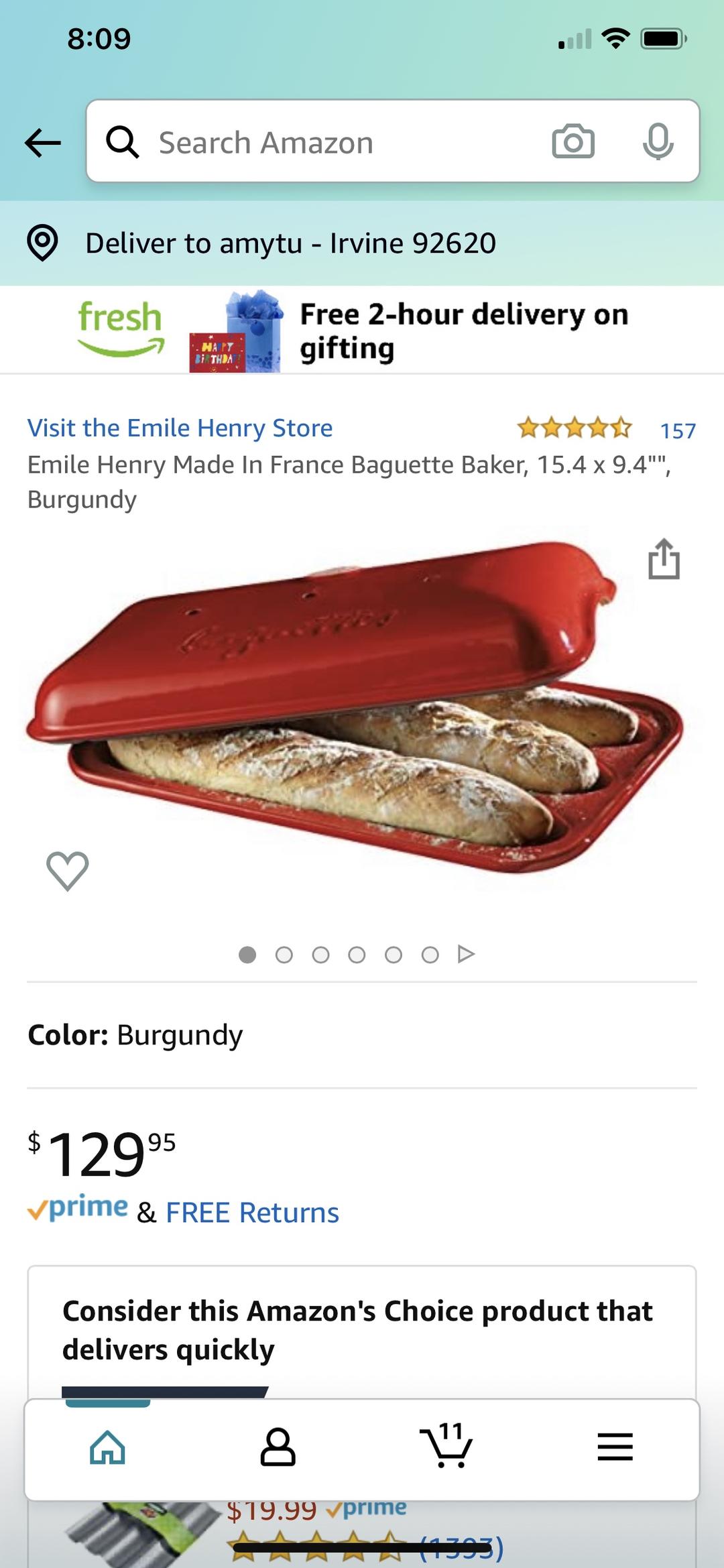Go back using the arrow icon
Image resolution: width=724 pixels, height=1568 pixels.
pyautogui.click(x=43, y=143)
